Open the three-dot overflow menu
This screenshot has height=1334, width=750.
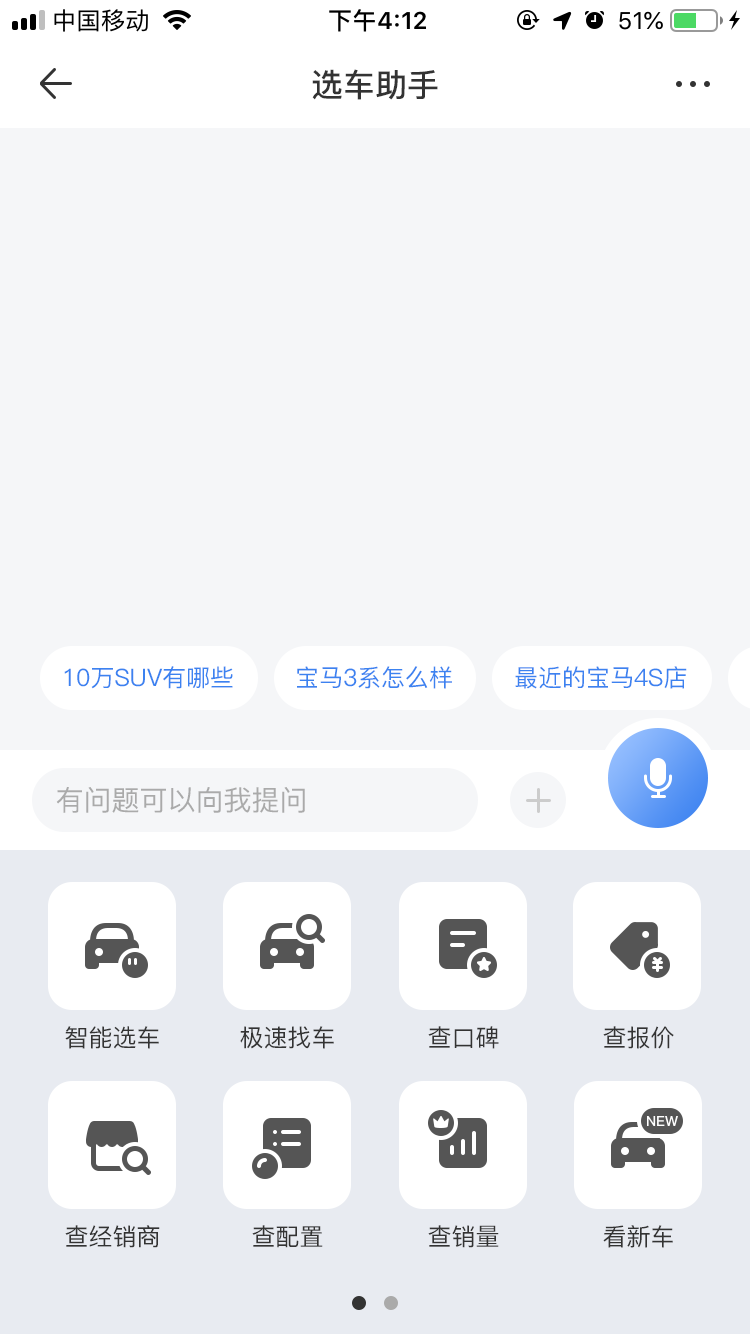(x=692, y=84)
